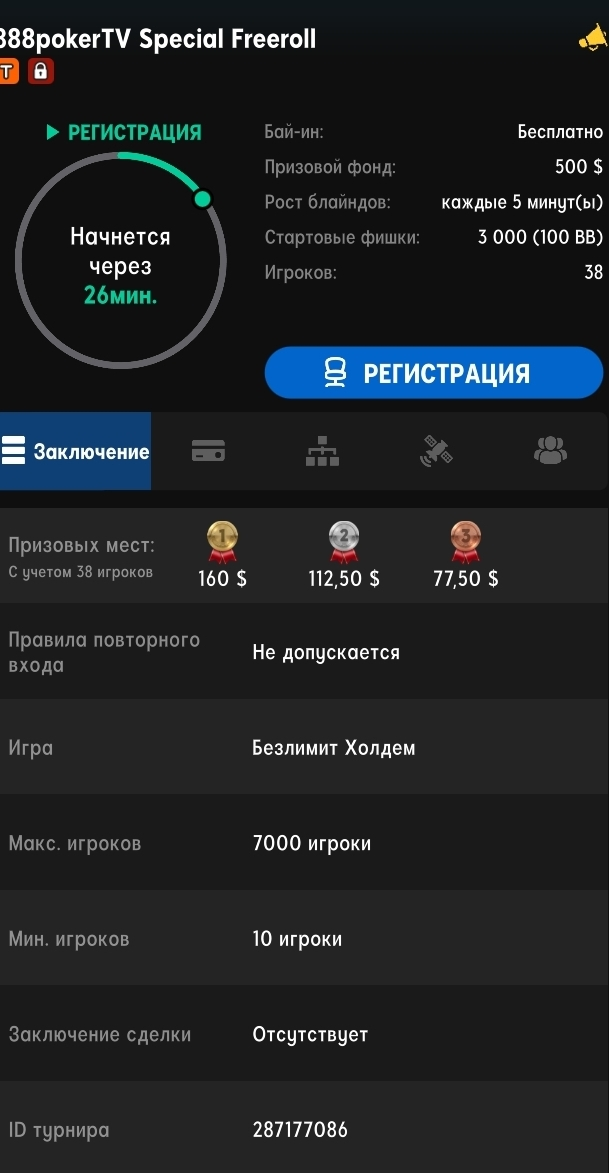Switch to the satellite icon tab
The image size is (609, 1173).
(x=436, y=451)
